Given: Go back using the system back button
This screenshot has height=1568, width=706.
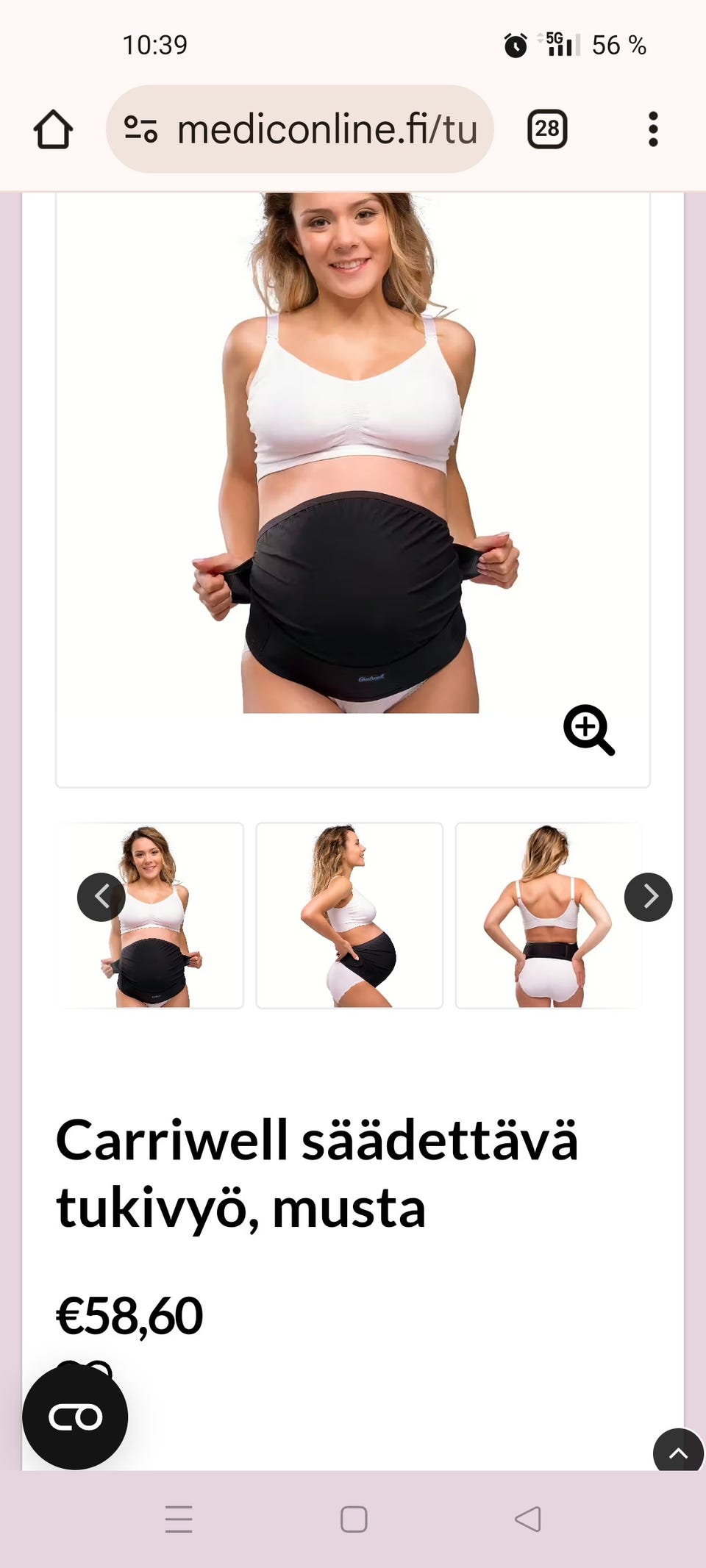Looking at the screenshot, I should coord(527,1519).
